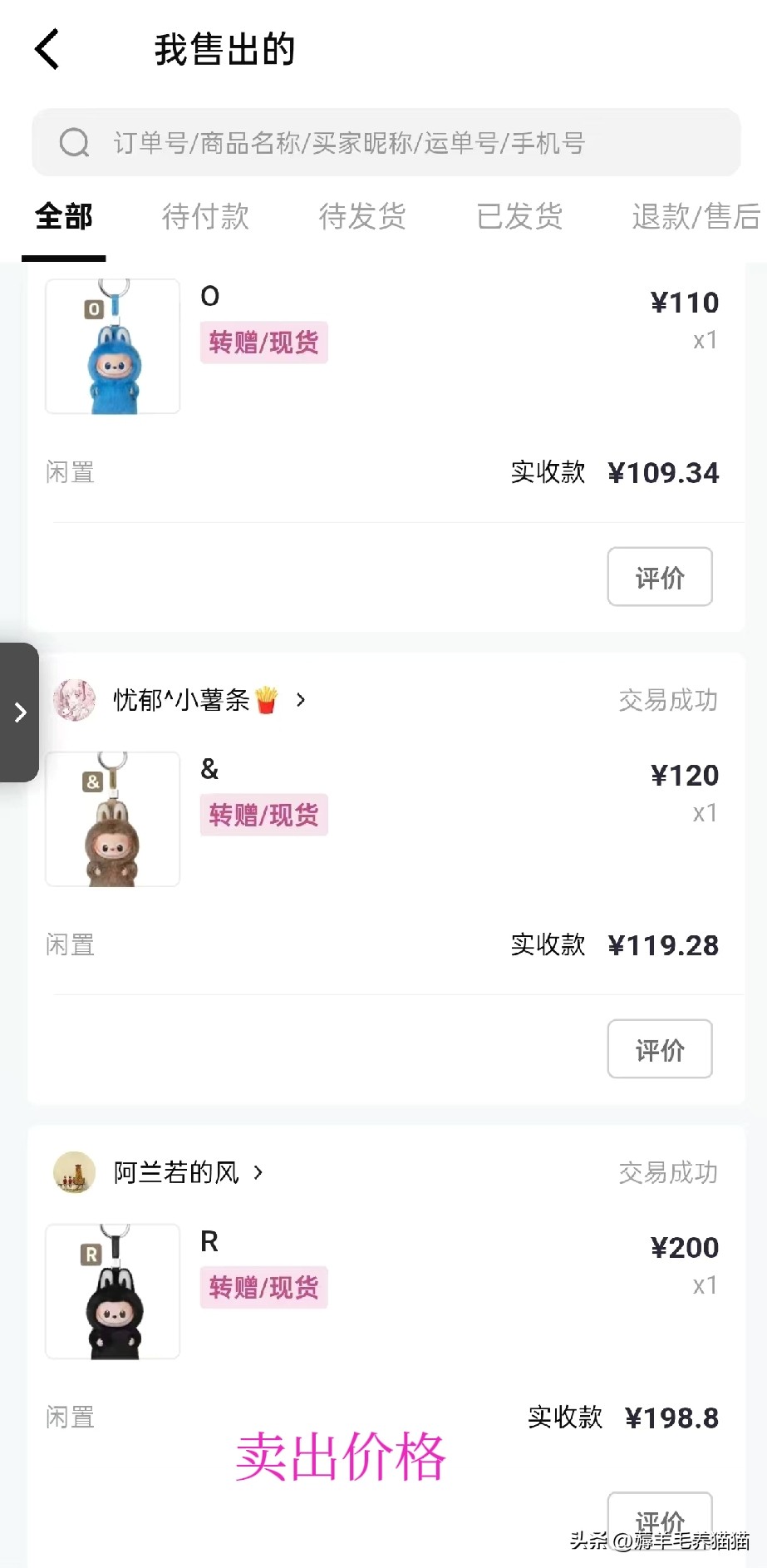Viewport: 767px width, 1568px height.
Task: Open the blue keychain order O
Action: [x=113, y=347]
